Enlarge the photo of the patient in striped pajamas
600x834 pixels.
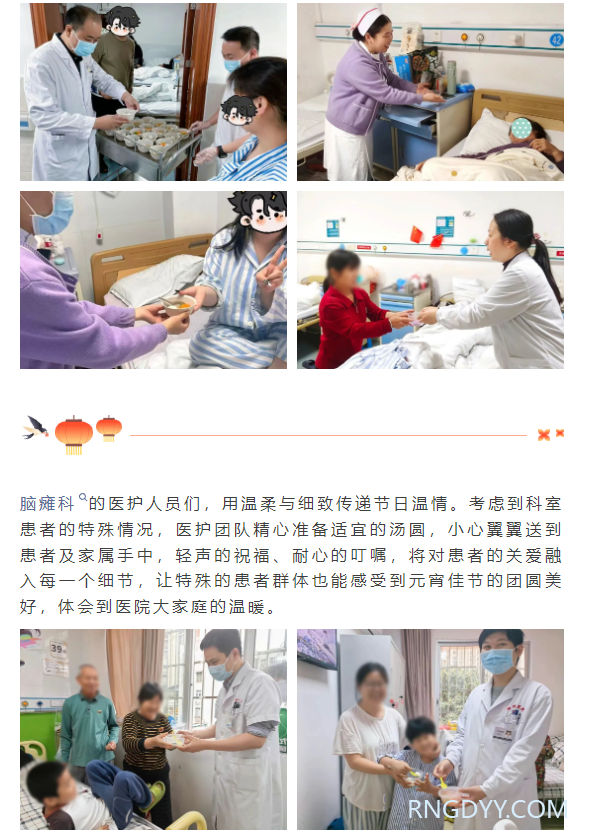(153, 280)
